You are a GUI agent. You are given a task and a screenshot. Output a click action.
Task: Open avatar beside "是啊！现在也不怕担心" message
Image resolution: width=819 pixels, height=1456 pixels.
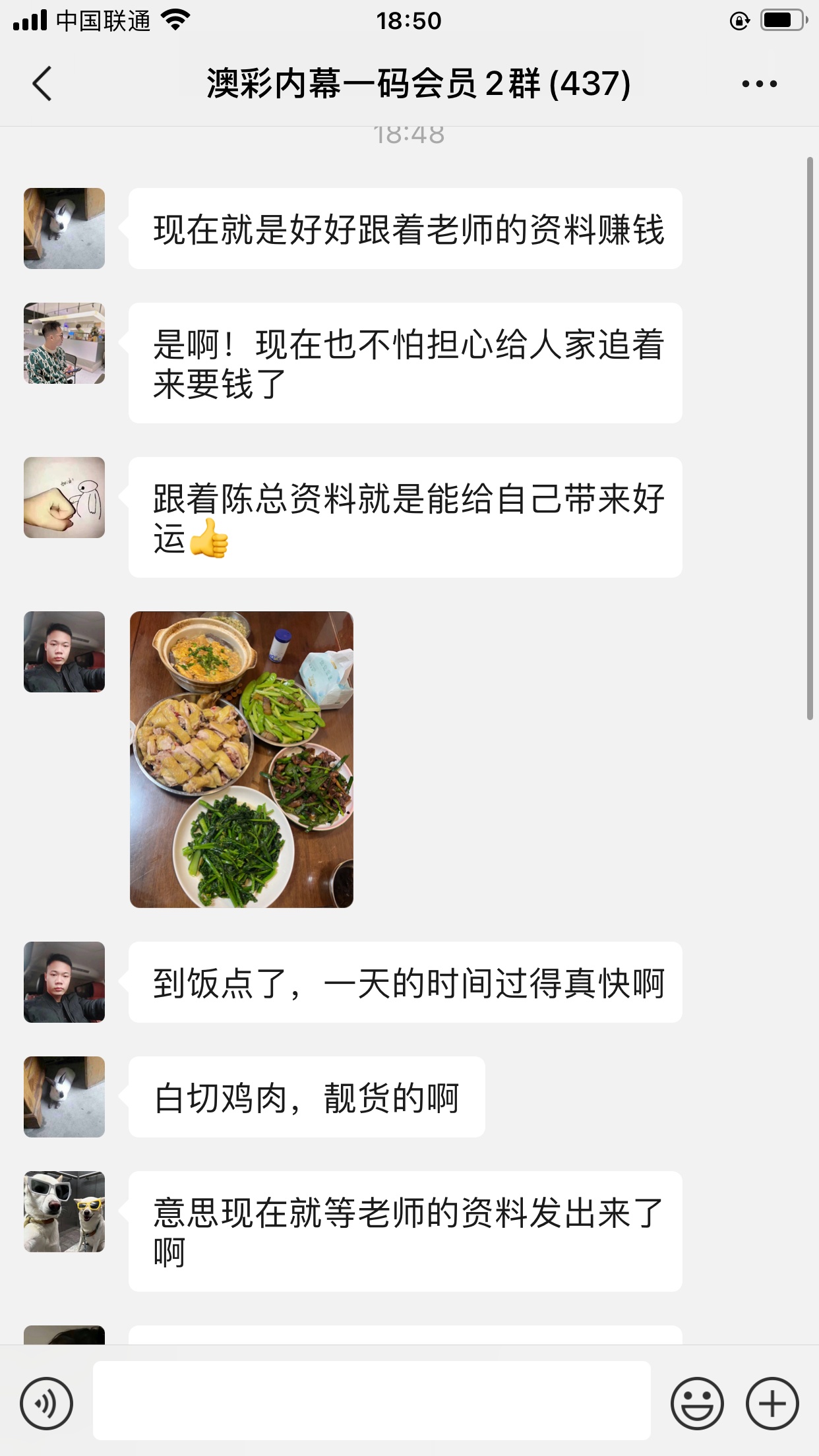tap(64, 343)
